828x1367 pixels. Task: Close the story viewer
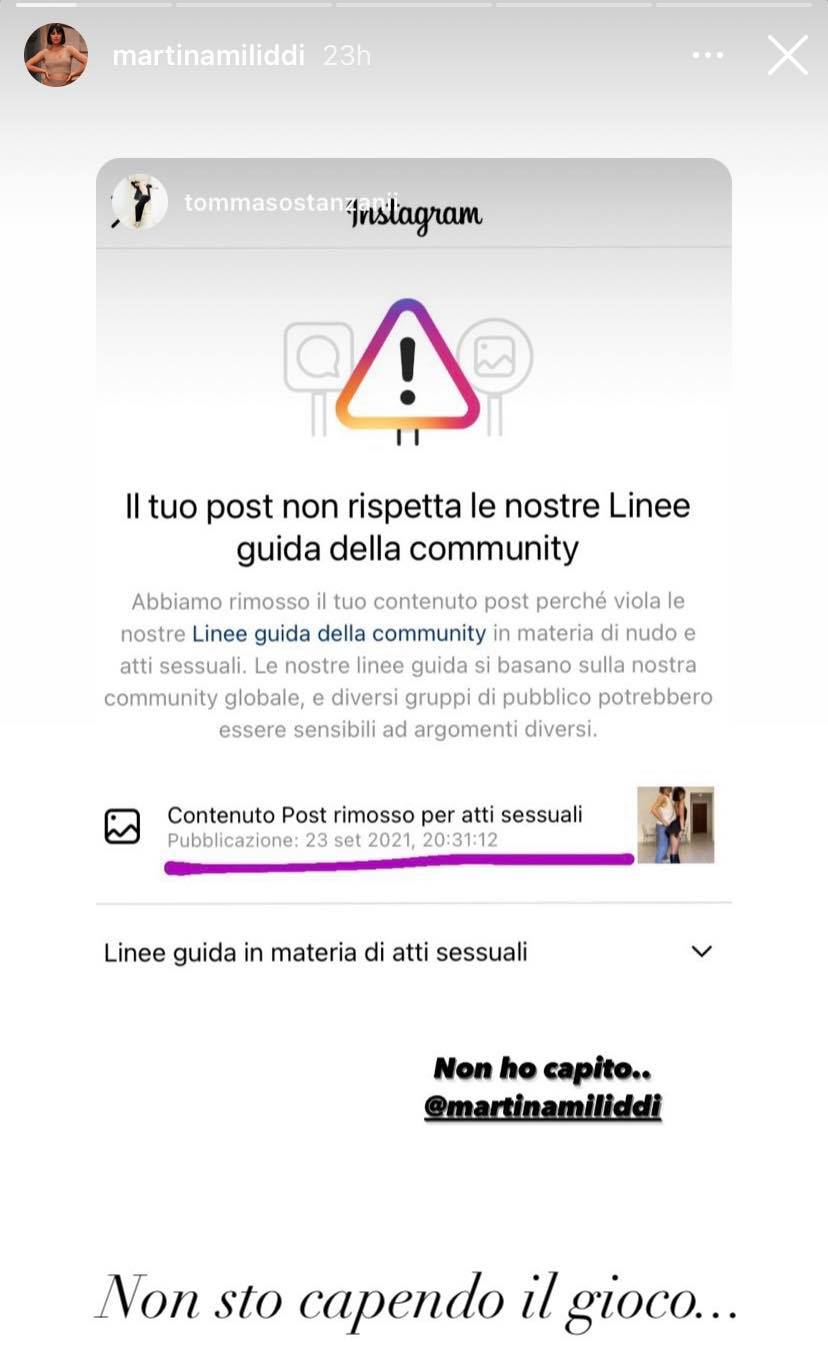pyautogui.click(x=787, y=56)
